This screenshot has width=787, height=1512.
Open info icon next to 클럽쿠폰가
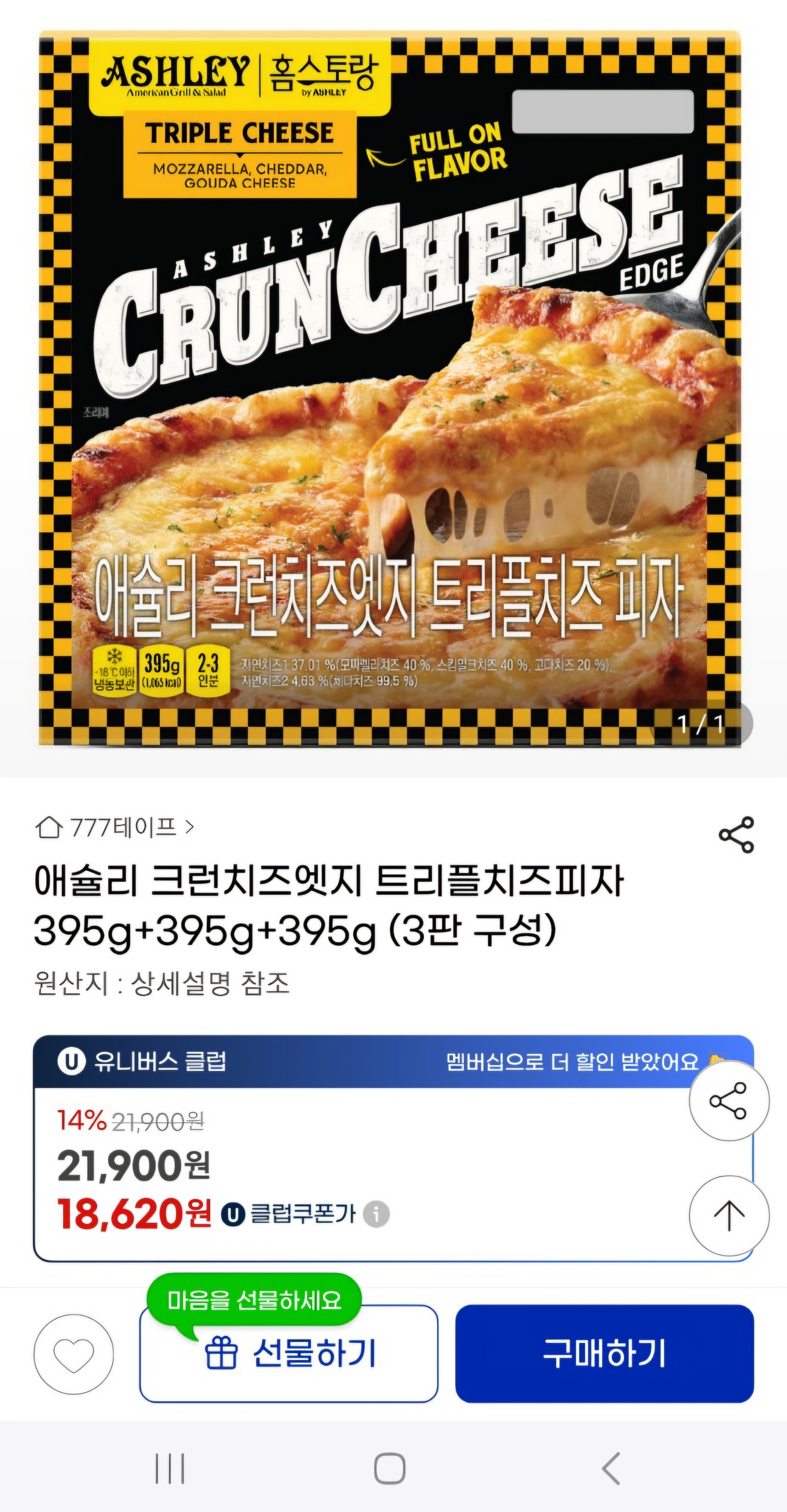click(376, 1213)
